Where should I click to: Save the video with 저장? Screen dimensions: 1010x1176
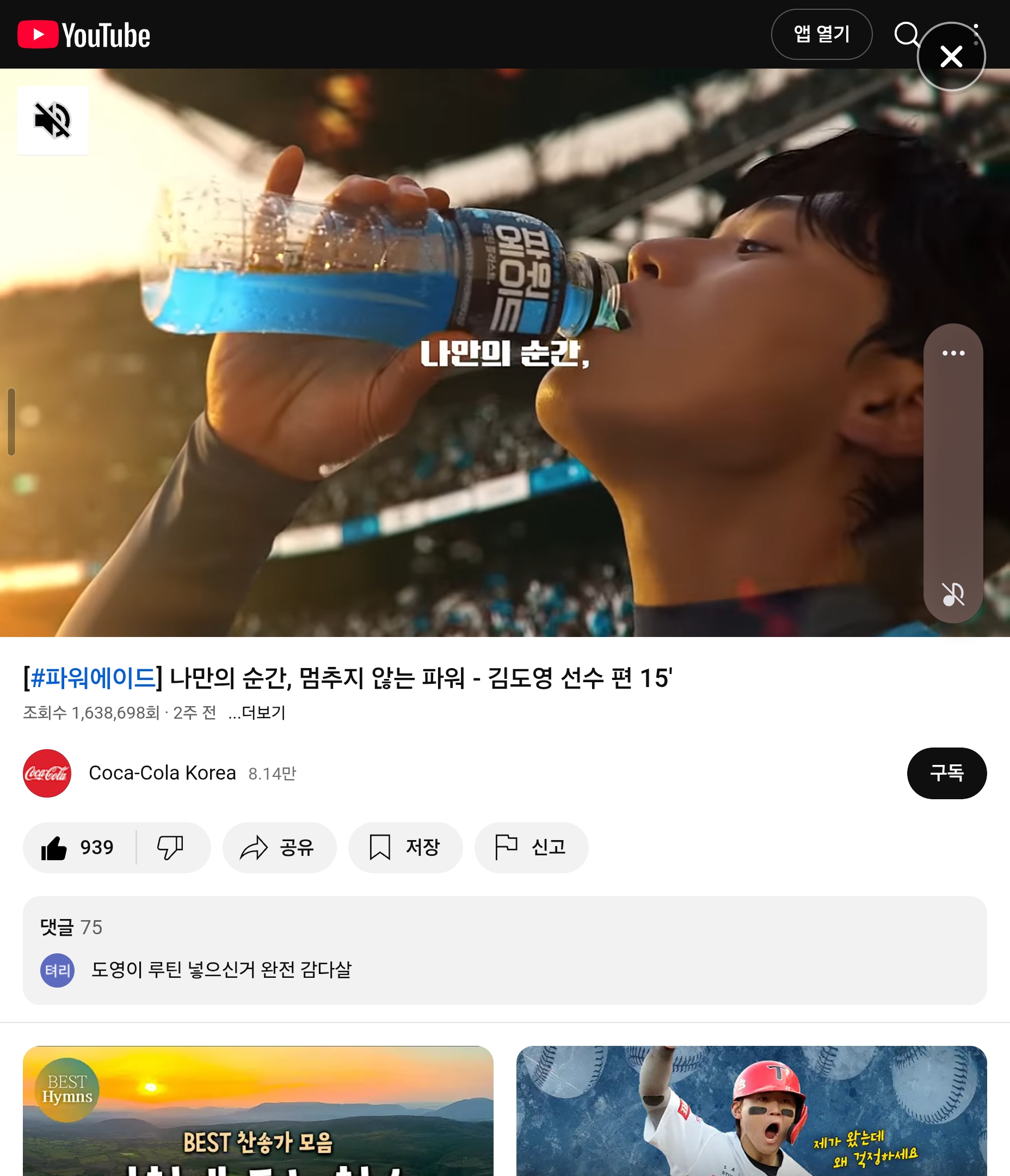(x=405, y=847)
